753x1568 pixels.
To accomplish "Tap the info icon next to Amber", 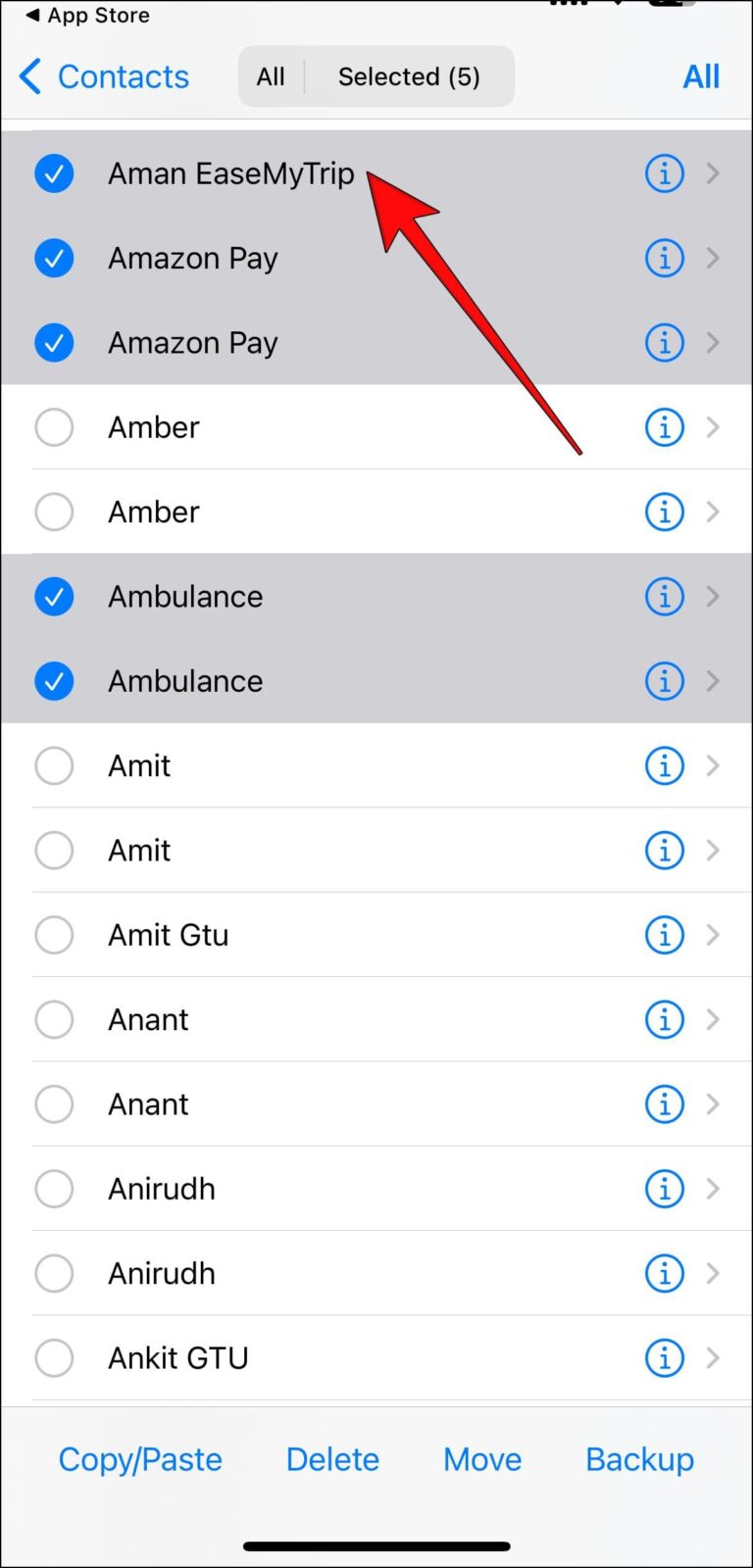I will click(665, 426).
